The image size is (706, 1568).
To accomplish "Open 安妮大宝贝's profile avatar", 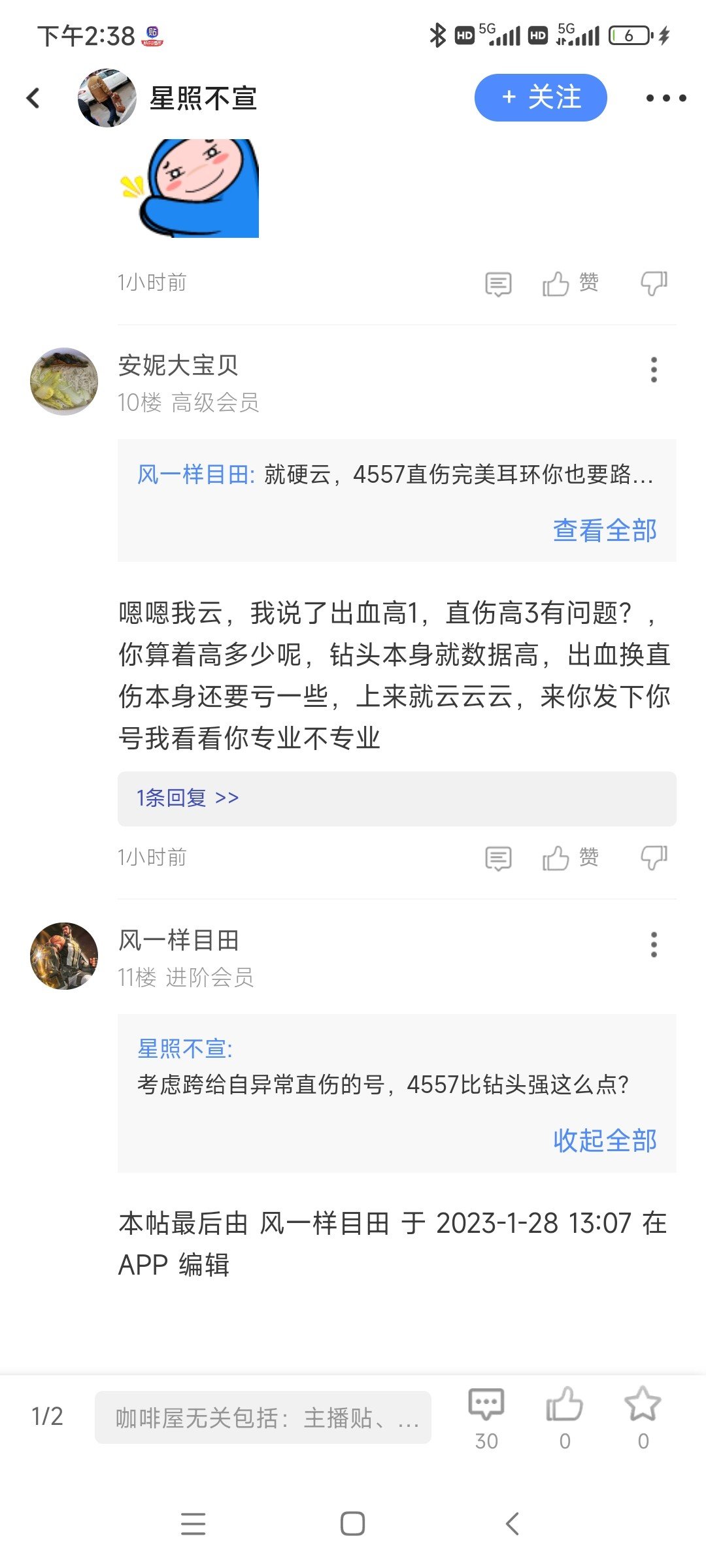I will 64,381.
